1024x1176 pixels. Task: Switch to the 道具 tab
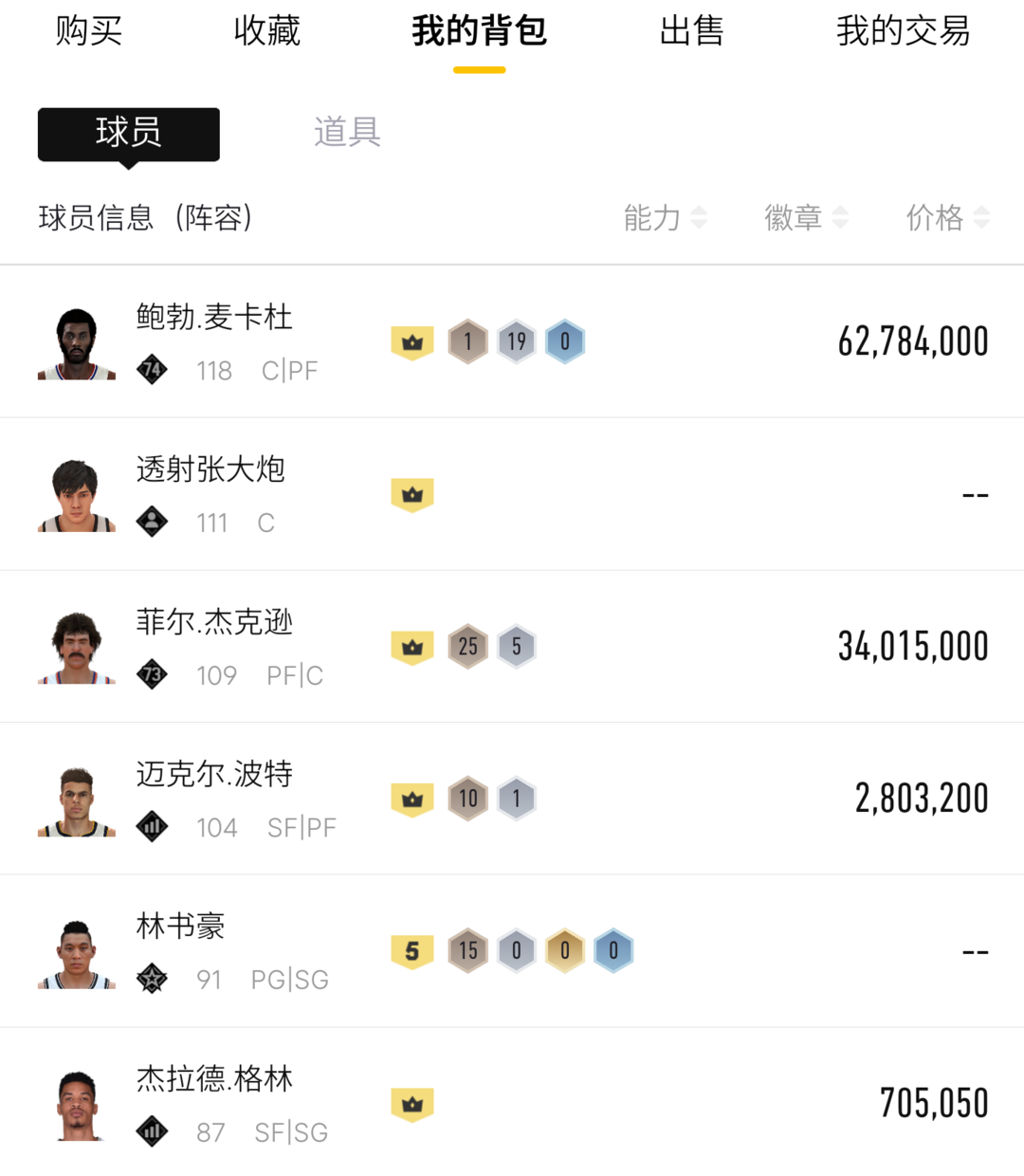pos(346,133)
